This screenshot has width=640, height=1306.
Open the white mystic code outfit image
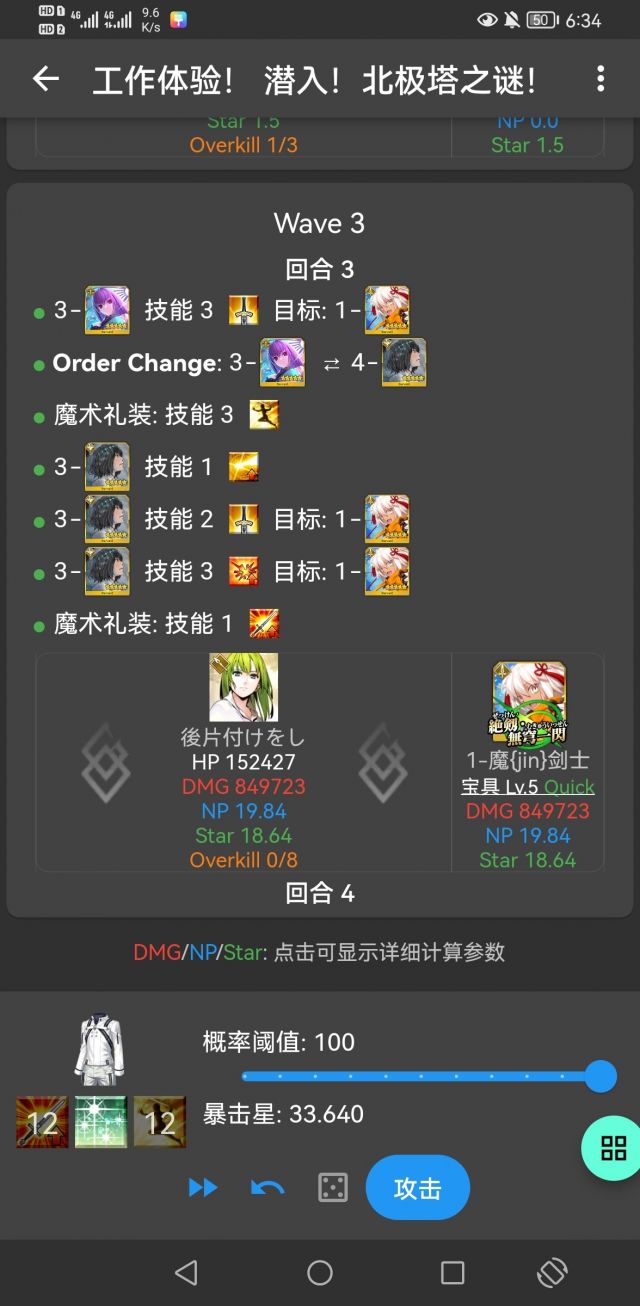click(x=100, y=1052)
